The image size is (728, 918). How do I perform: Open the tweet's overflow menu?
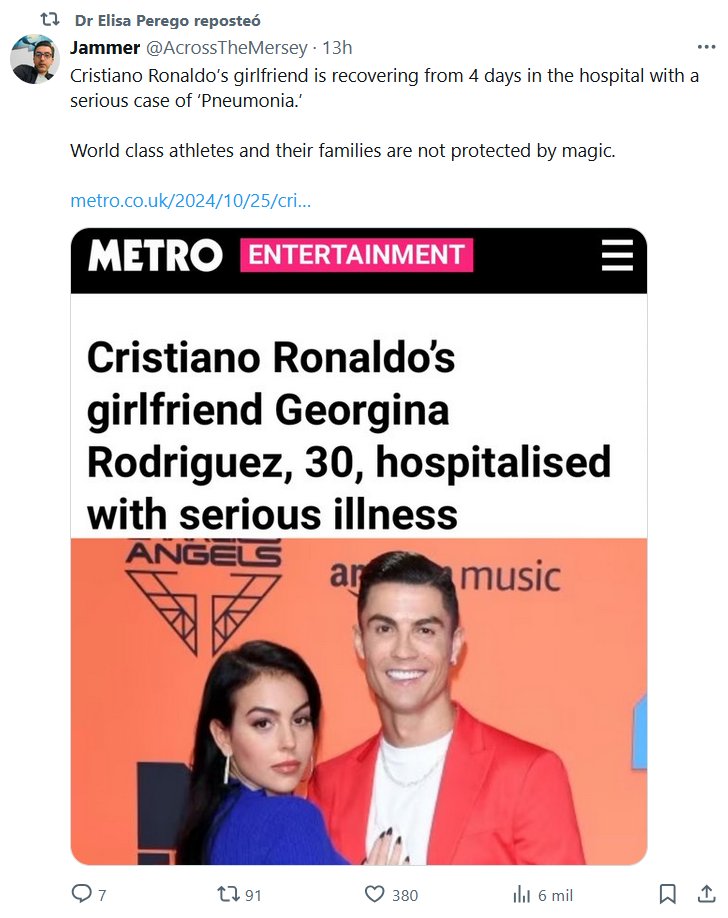706,47
